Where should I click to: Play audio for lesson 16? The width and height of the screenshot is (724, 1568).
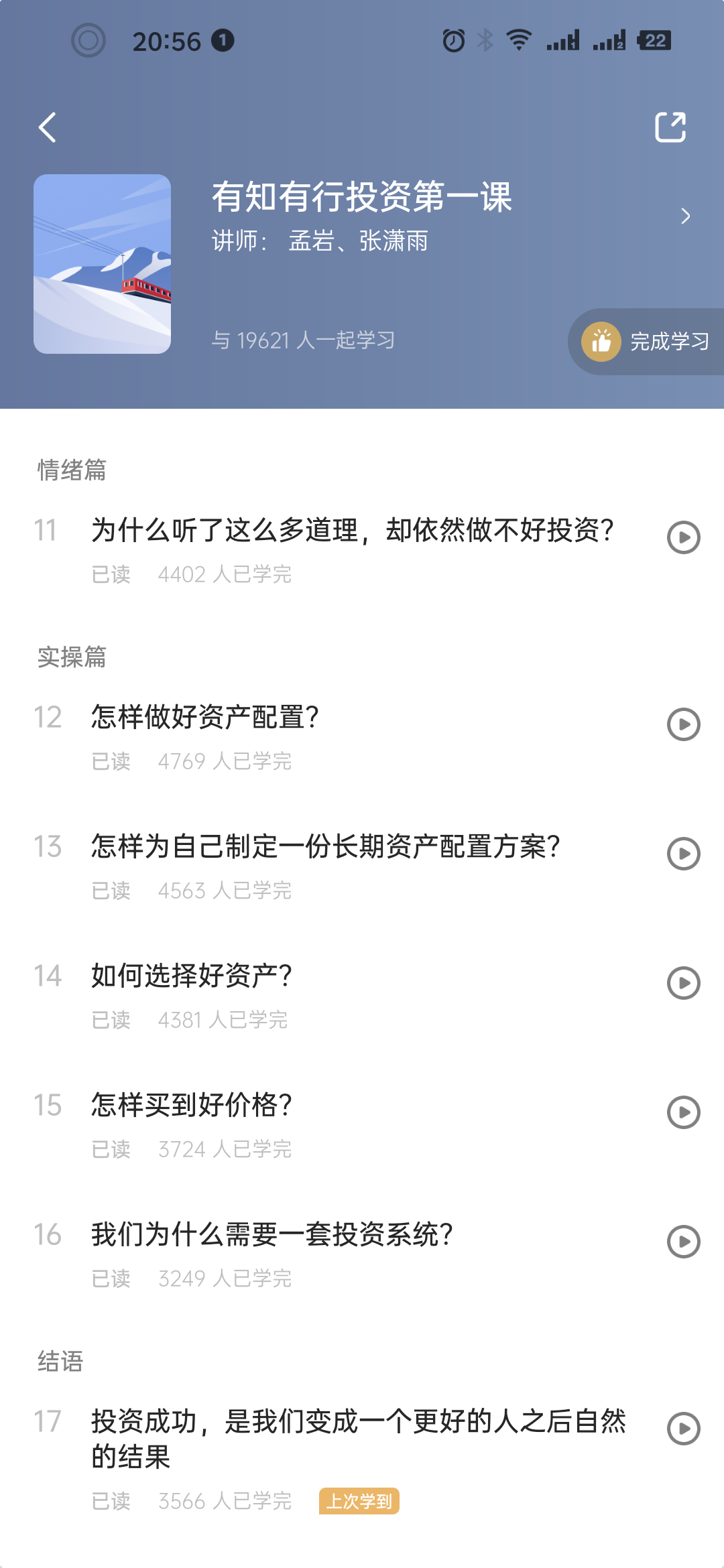(684, 1242)
